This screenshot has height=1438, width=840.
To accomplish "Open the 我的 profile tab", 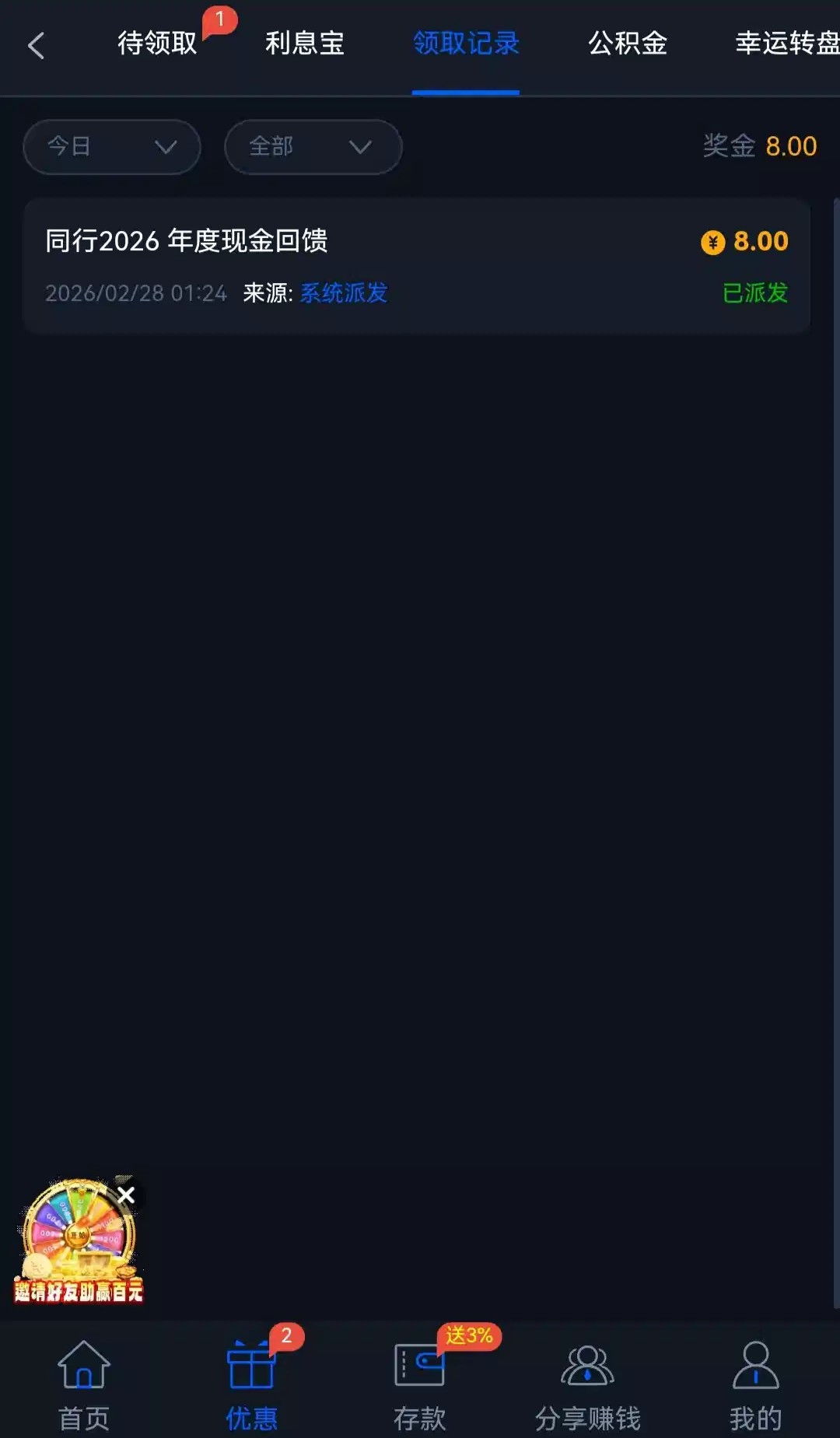I will click(x=755, y=1384).
